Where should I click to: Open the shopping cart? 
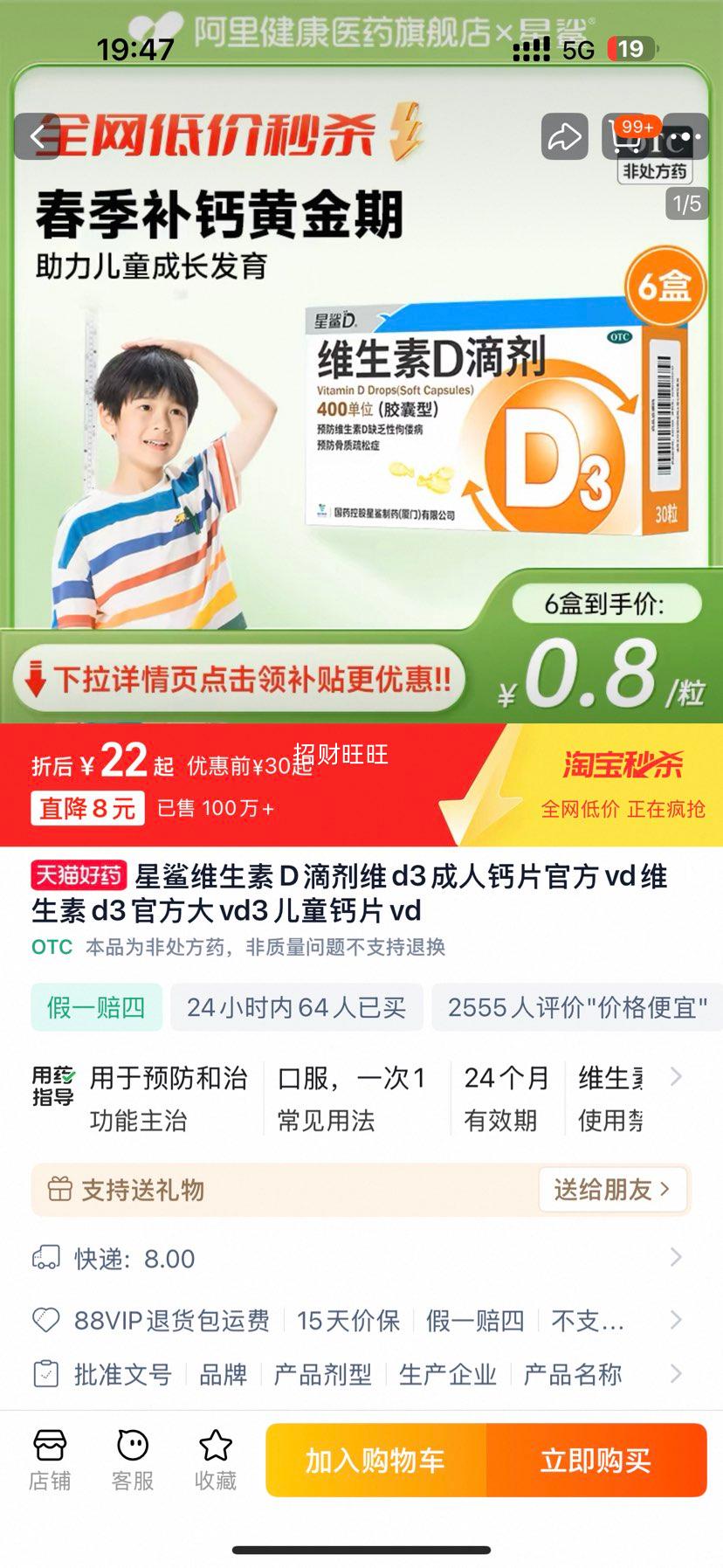tap(627, 135)
